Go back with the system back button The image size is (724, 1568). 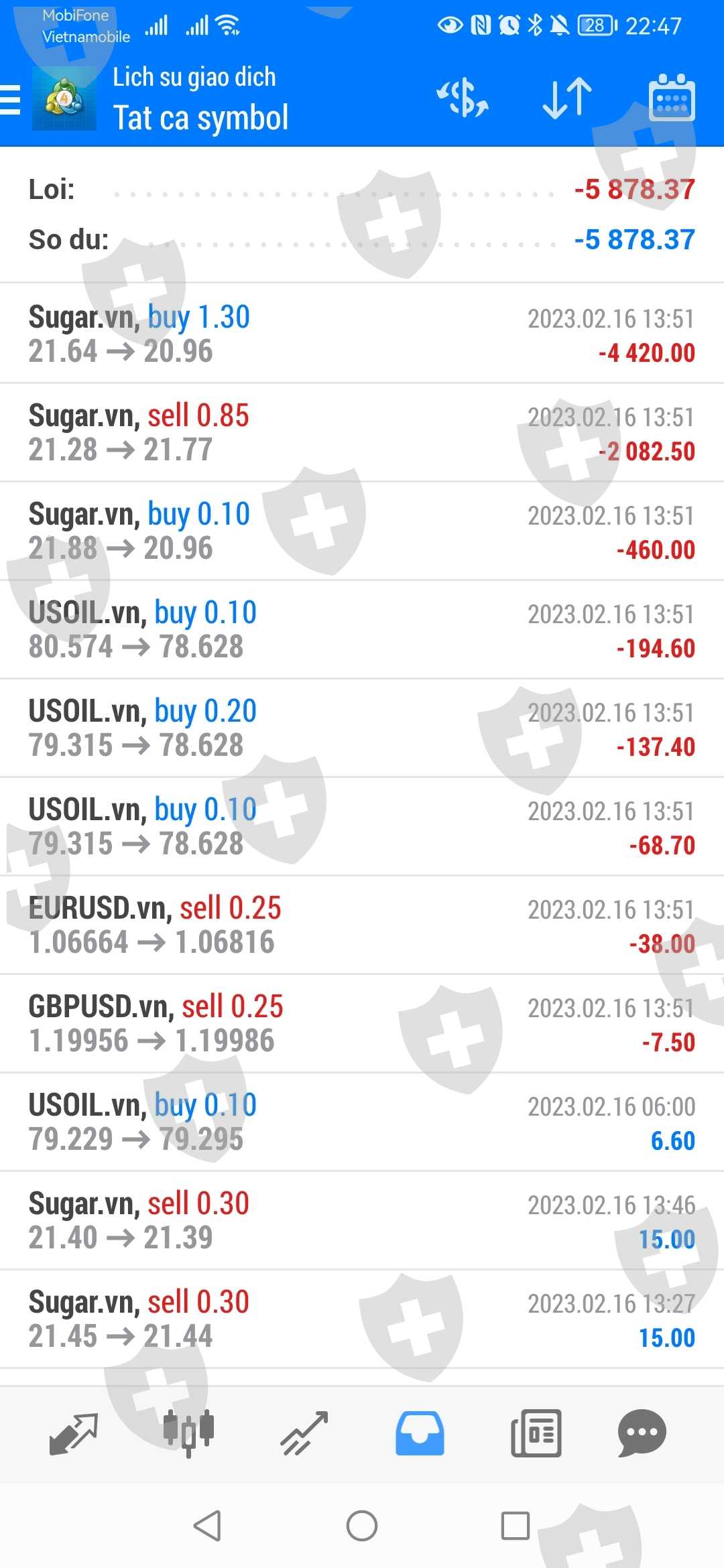[x=207, y=1526]
